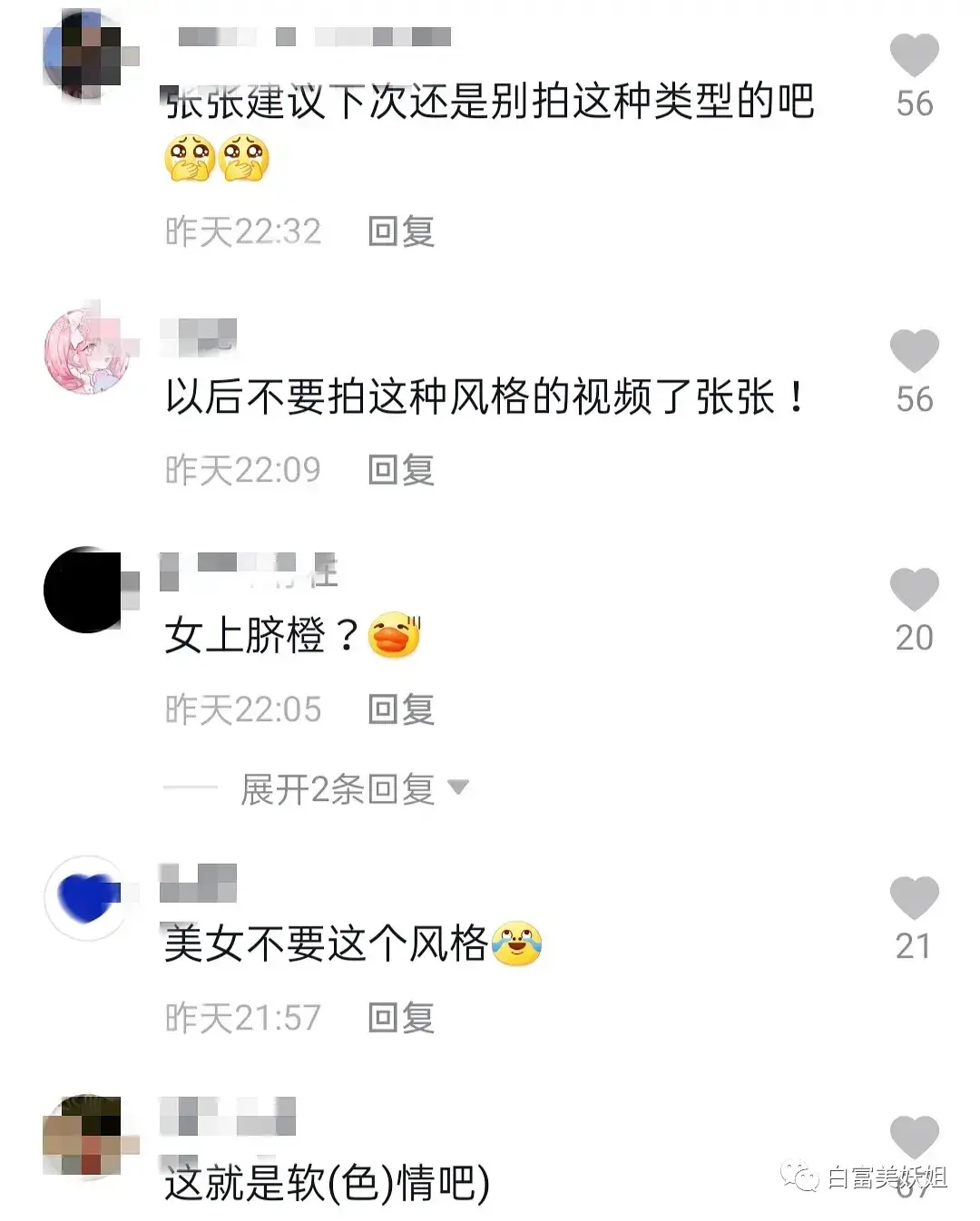The height and width of the screenshot is (1221, 980).
Task: Reply to the comment posted 昨天22:09
Action: click(x=401, y=470)
